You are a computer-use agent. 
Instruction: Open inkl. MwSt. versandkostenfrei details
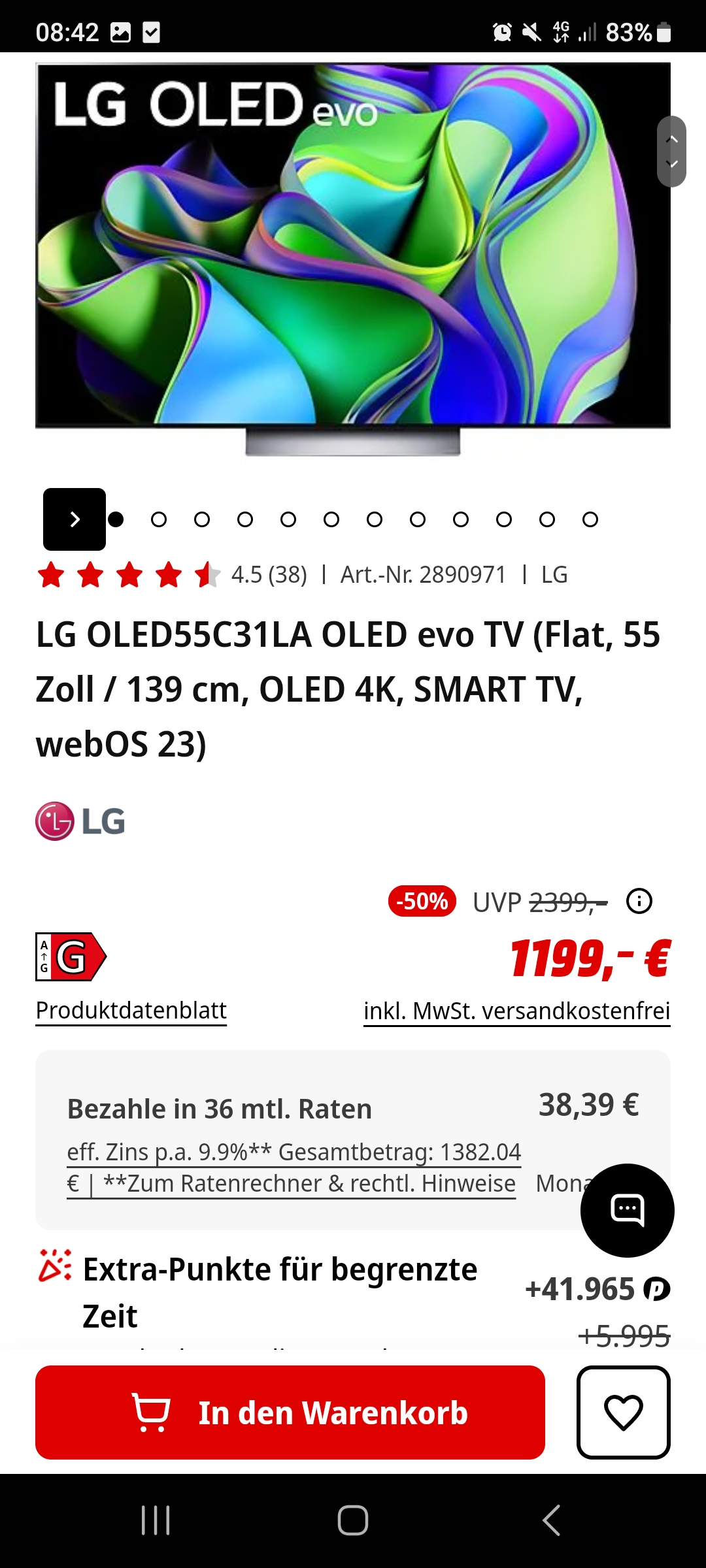click(x=516, y=1011)
